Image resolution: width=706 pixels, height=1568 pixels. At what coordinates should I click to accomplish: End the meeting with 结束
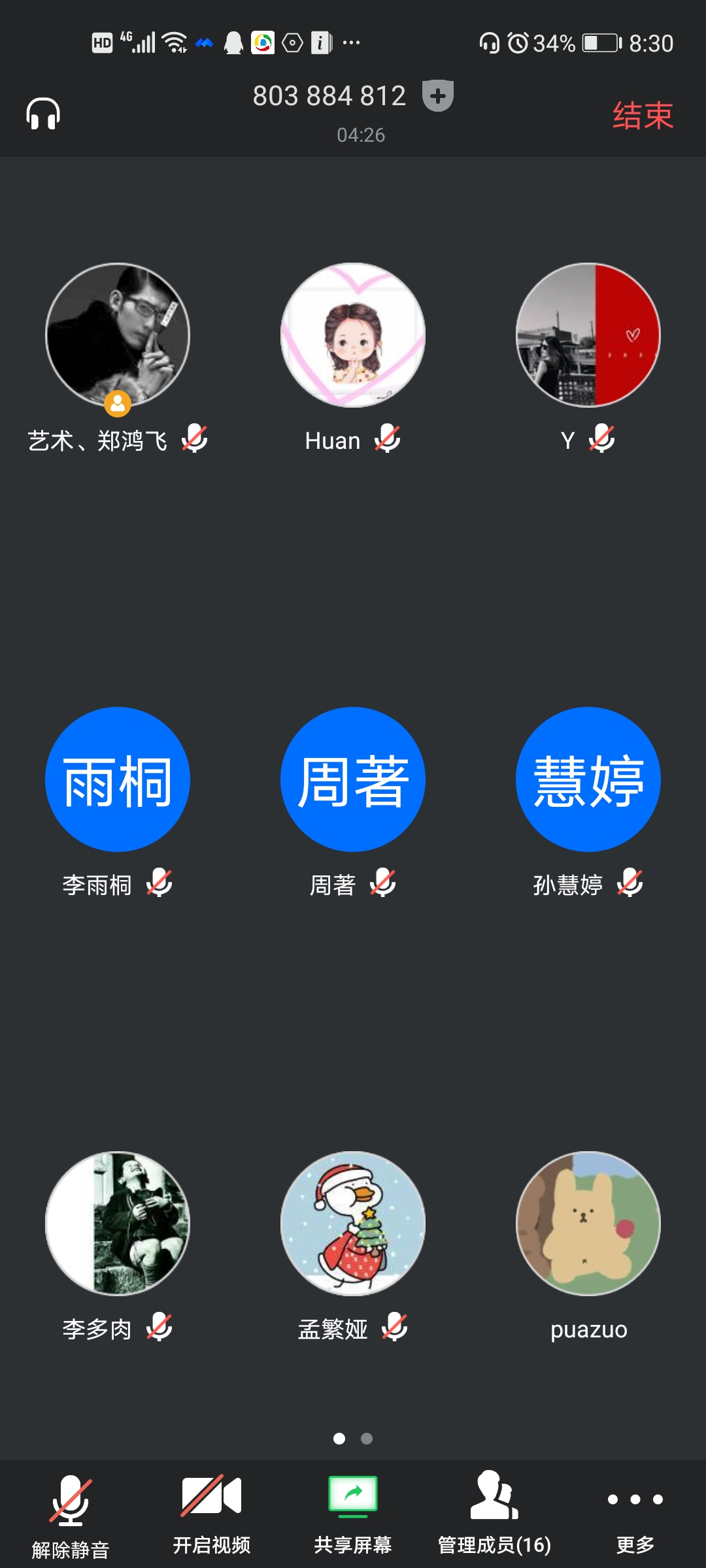(643, 116)
